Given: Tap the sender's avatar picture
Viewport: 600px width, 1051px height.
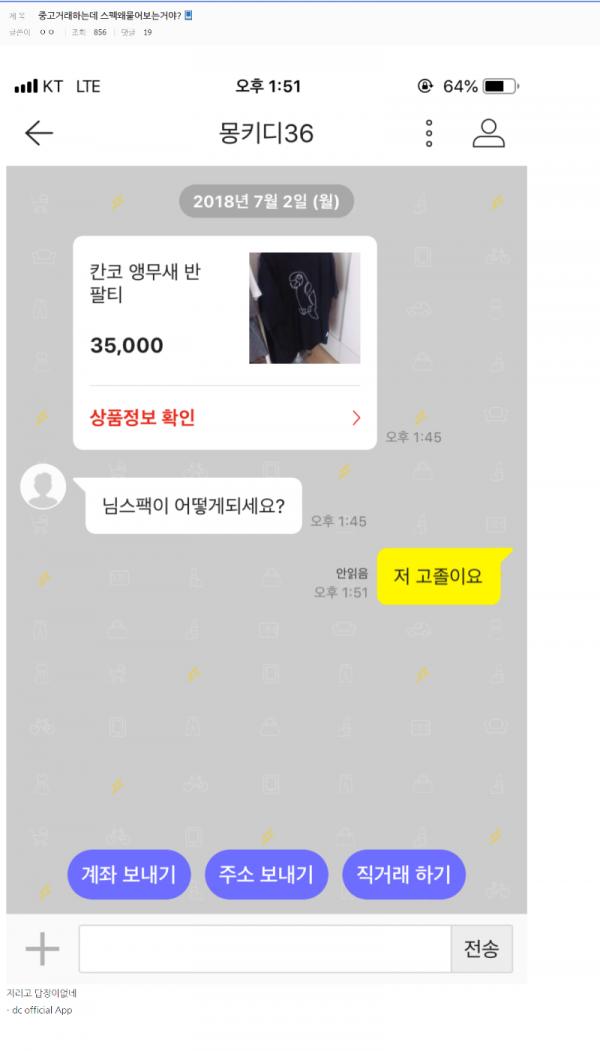Looking at the screenshot, I should (43, 486).
